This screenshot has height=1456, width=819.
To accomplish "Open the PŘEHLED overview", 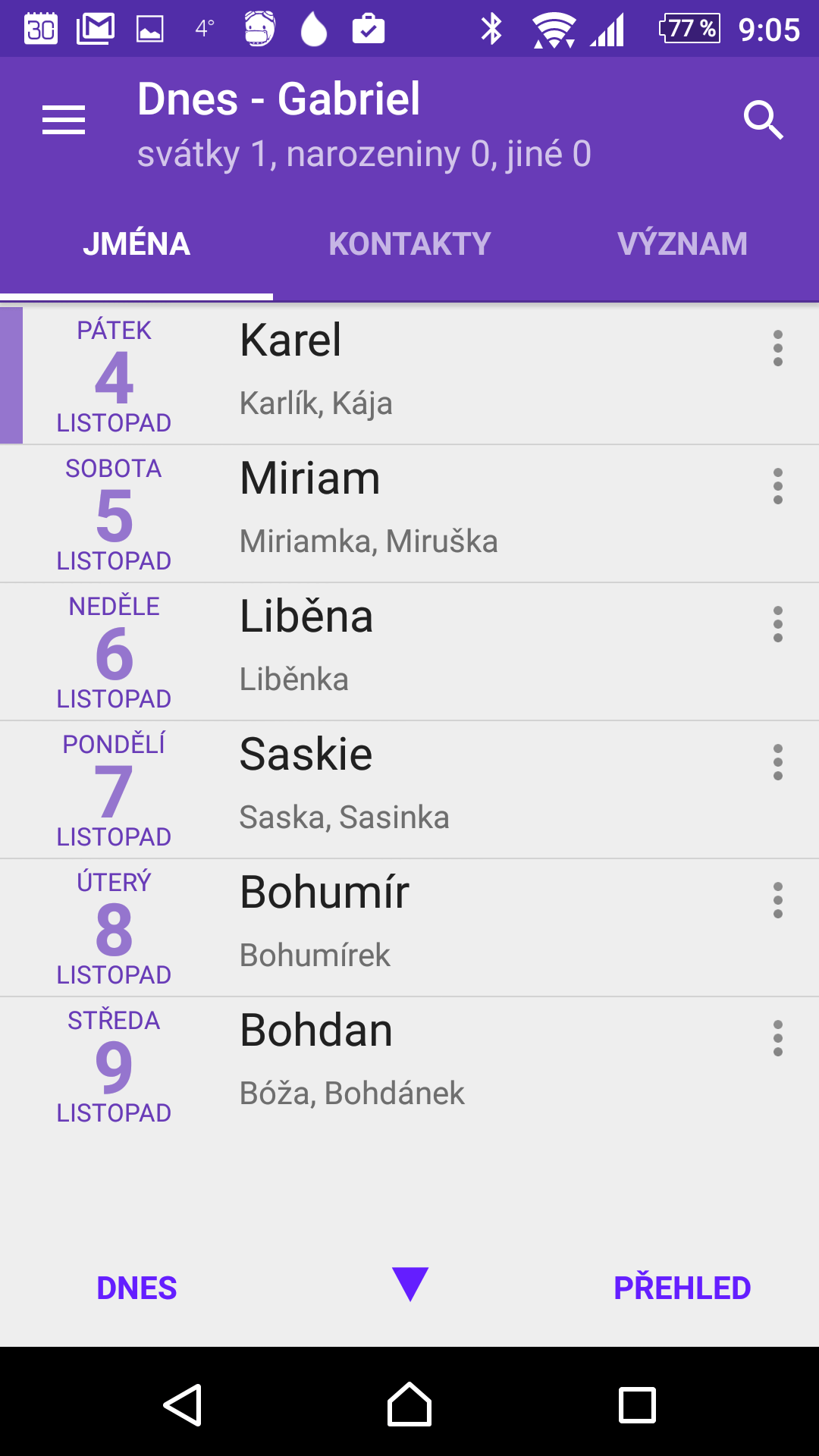I will point(682,1288).
